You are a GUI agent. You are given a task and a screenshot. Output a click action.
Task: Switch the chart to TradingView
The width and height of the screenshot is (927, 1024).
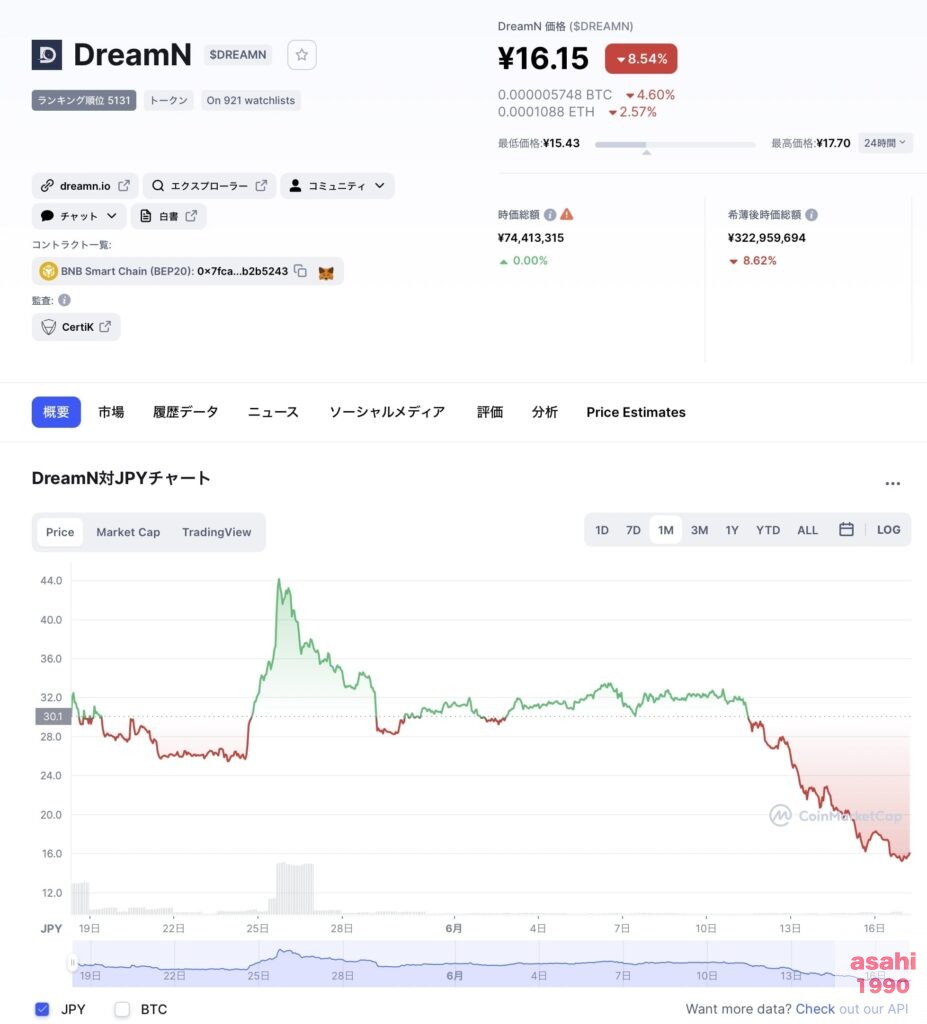coord(216,532)
